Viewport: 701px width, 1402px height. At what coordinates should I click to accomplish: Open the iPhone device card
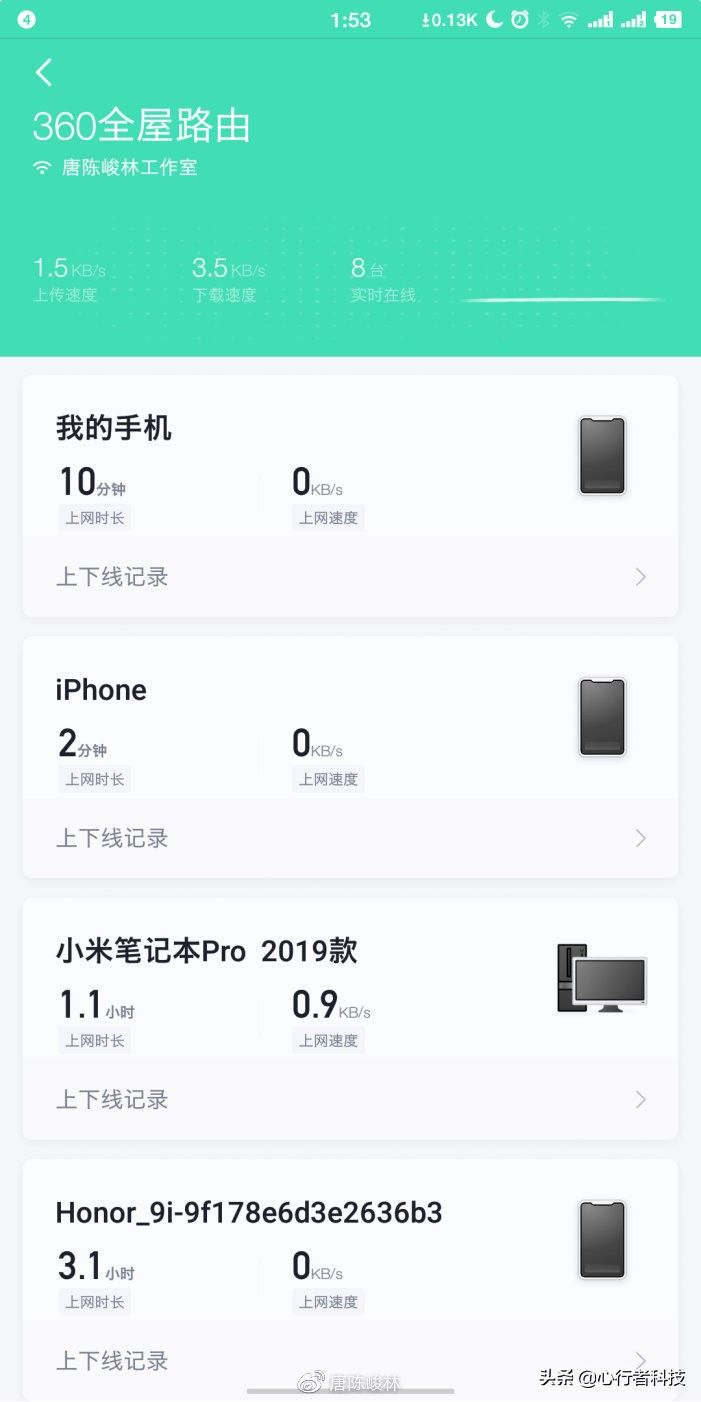coord(350,717)
